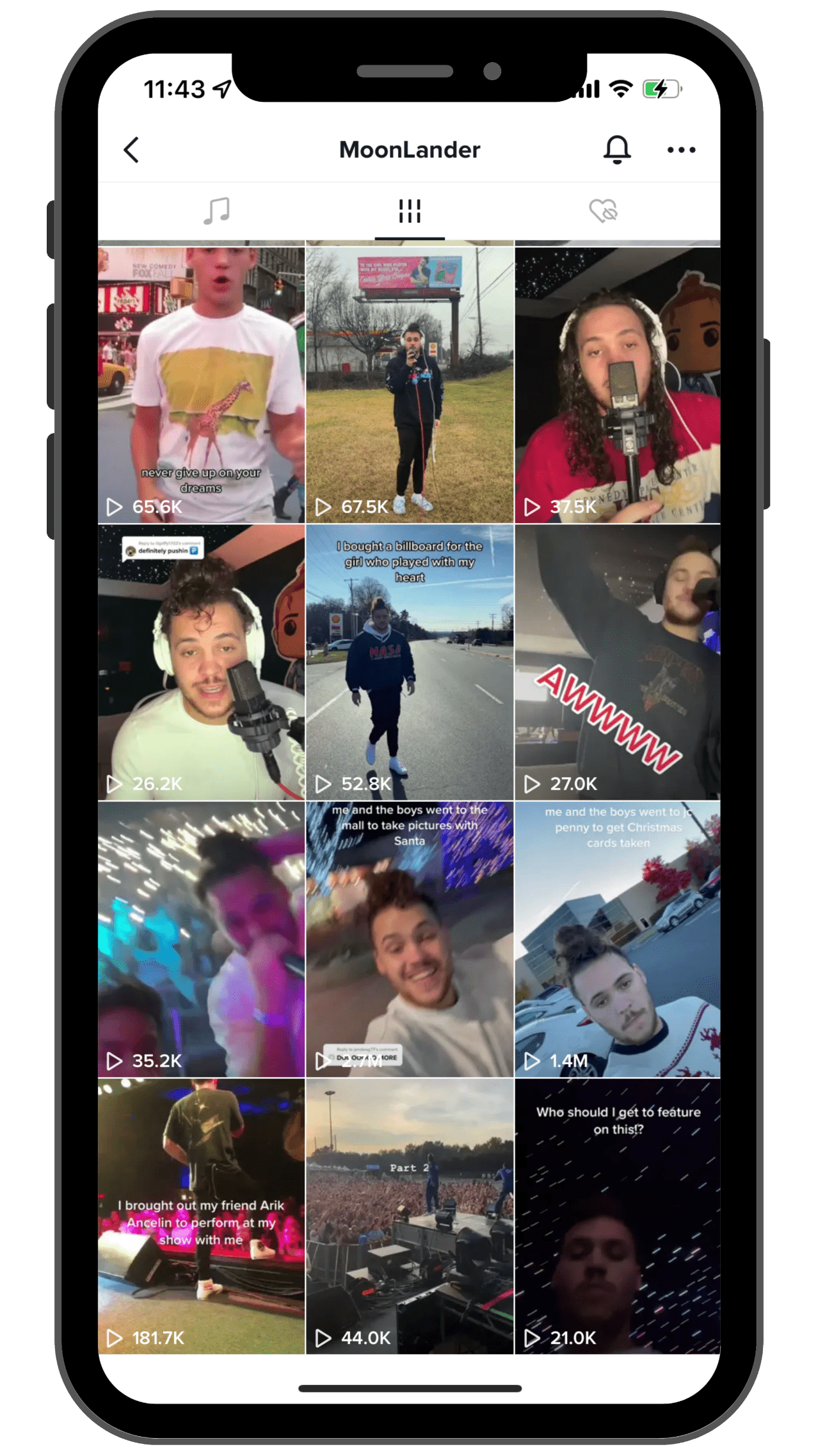Viewport: 818px width, 1456px height.
Task: Select the videos grid tab
Action: (410, 211)
